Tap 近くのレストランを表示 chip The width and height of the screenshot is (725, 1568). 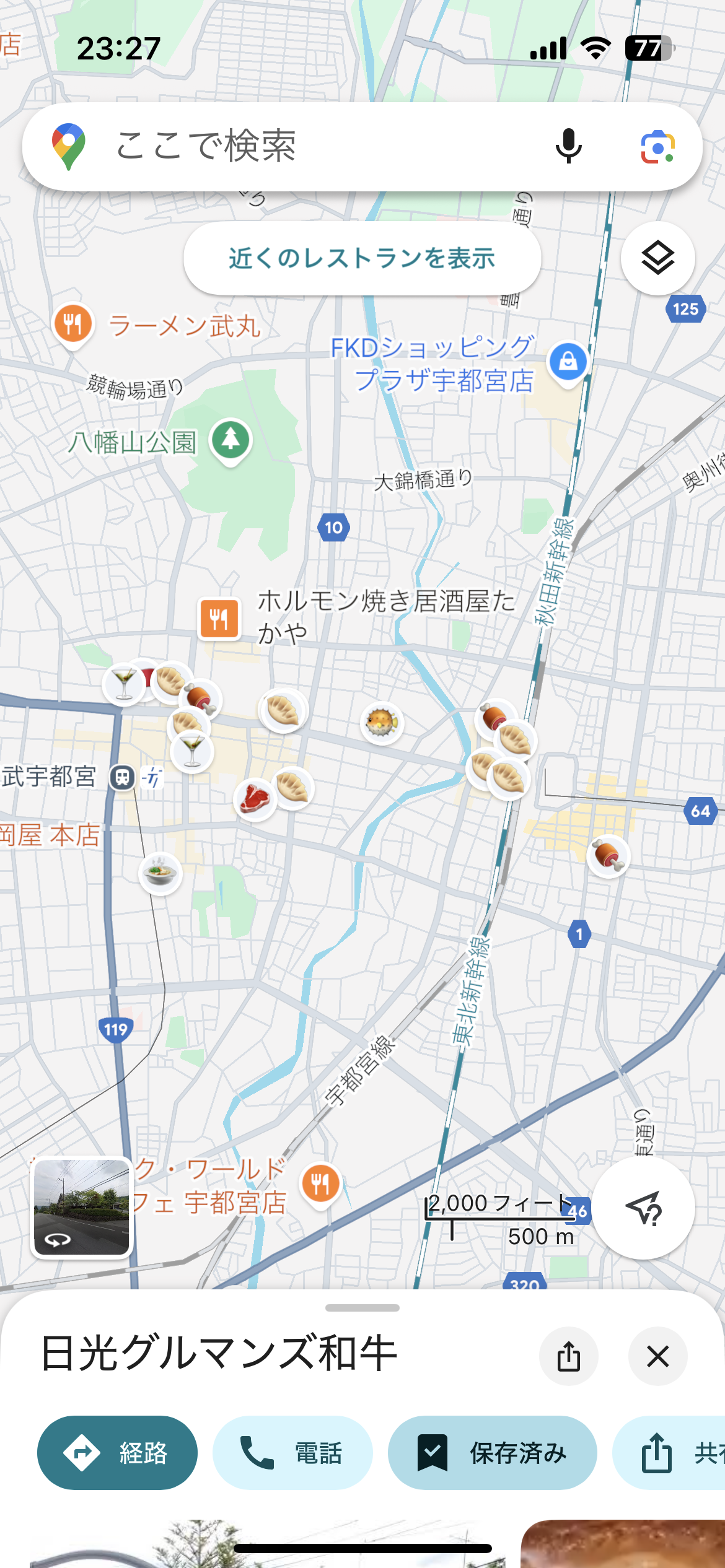(x=362, y=258)
